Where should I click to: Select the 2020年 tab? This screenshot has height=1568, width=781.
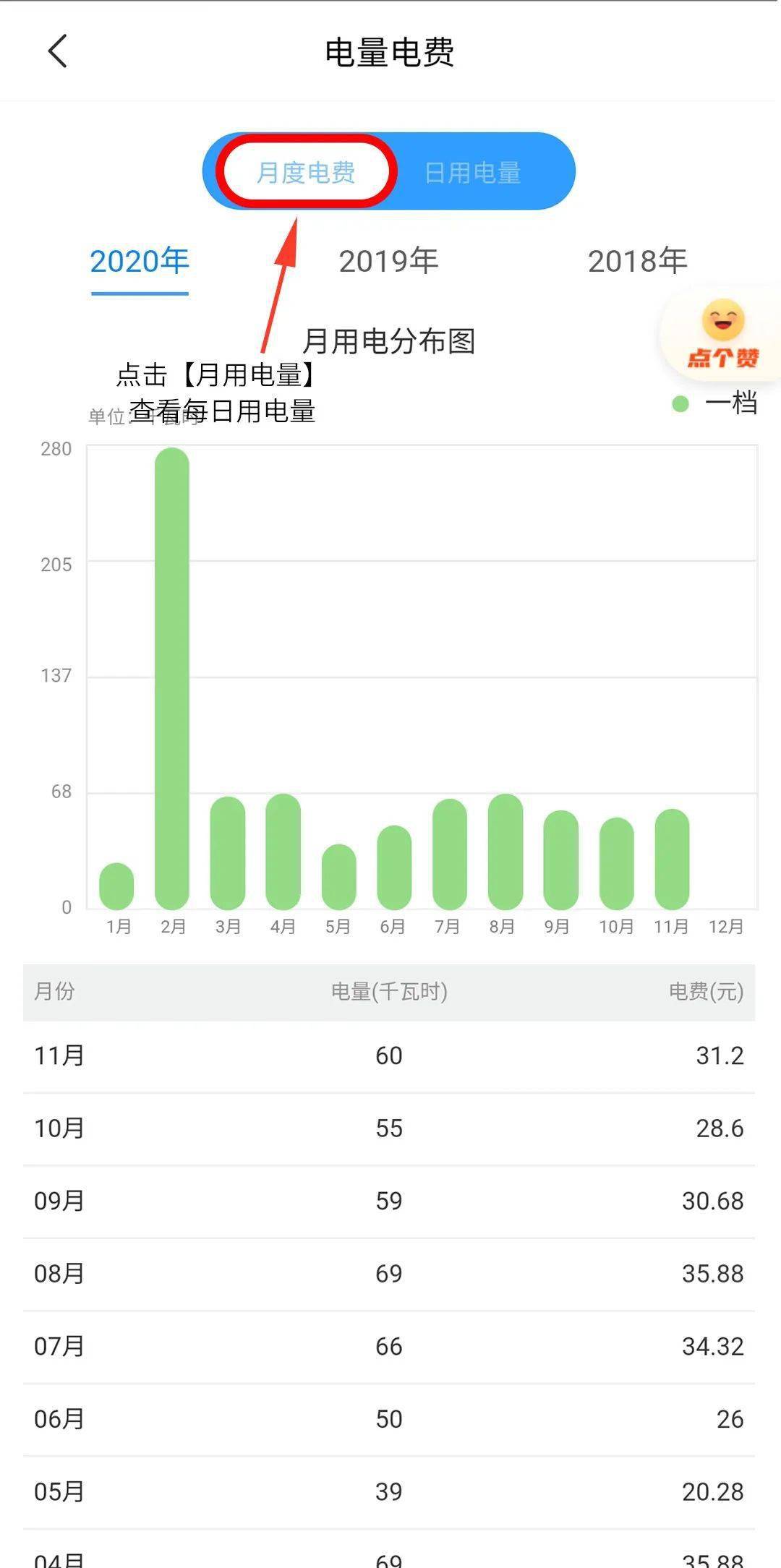[139, 261]
